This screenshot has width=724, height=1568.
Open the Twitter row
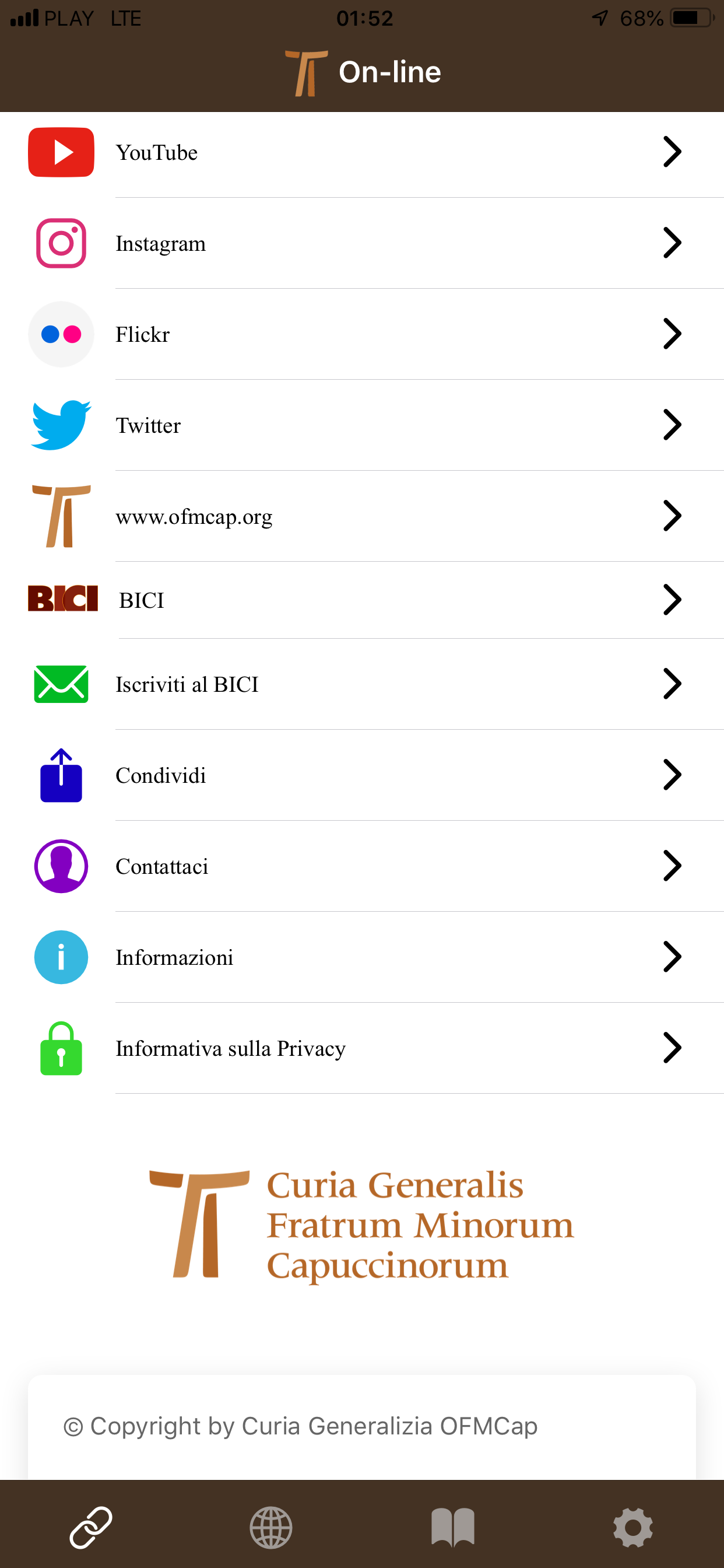361,425
